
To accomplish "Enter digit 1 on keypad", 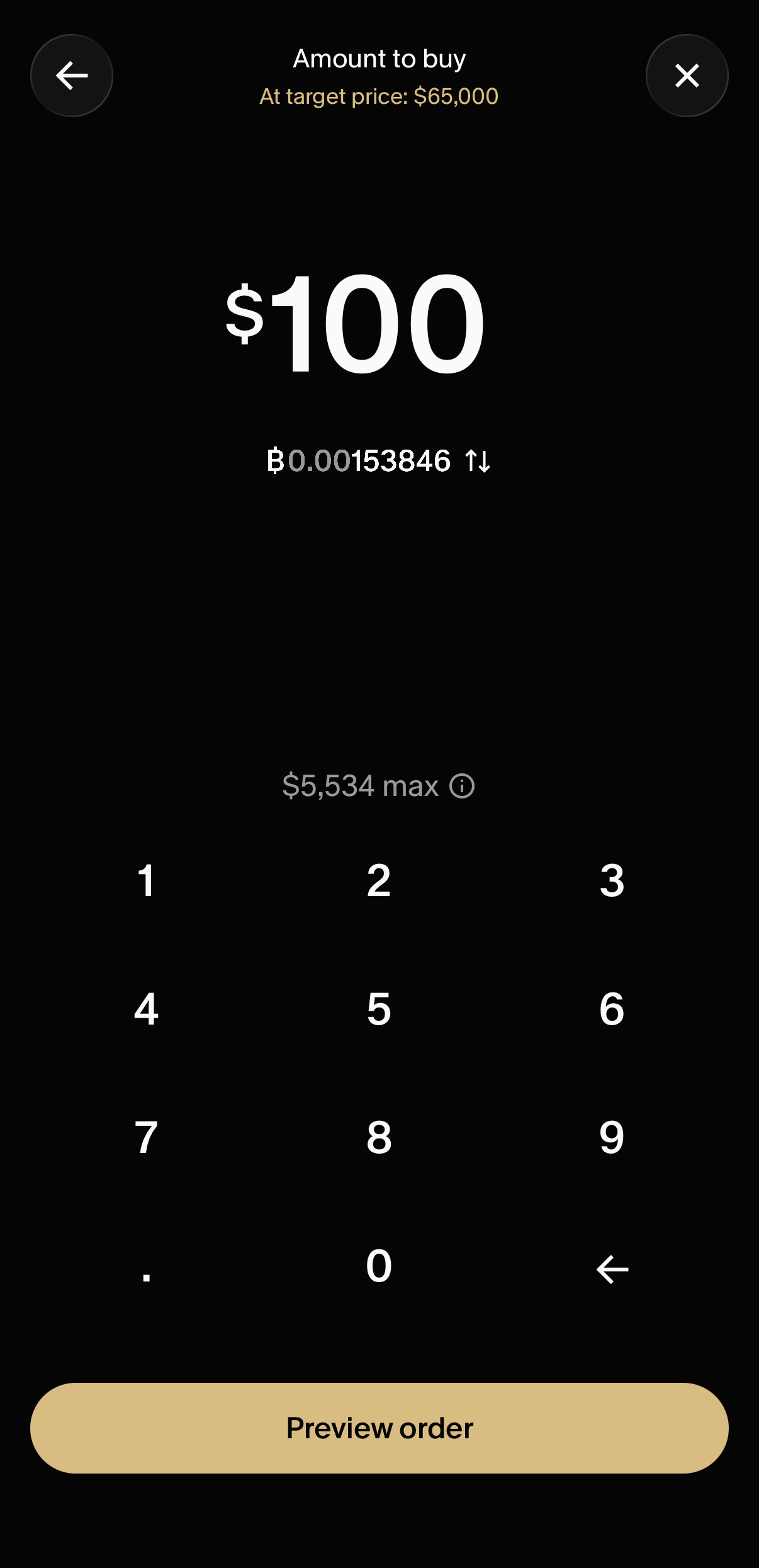I will (146, 880).
